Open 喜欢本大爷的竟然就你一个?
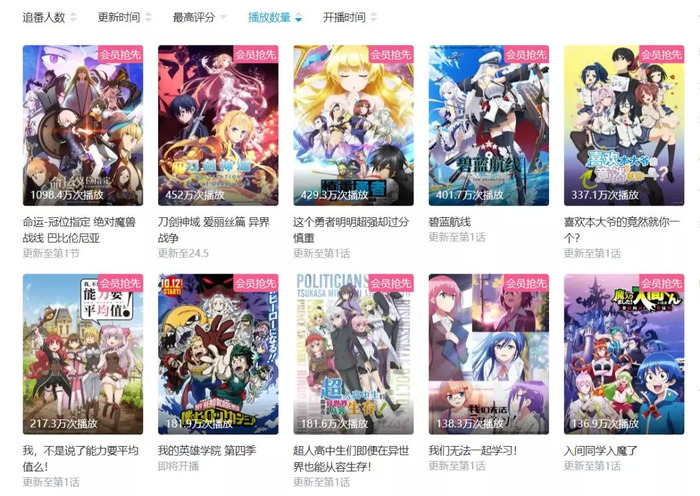The height and width of the screenshot is (496, 700). click(x=623, y=125)
